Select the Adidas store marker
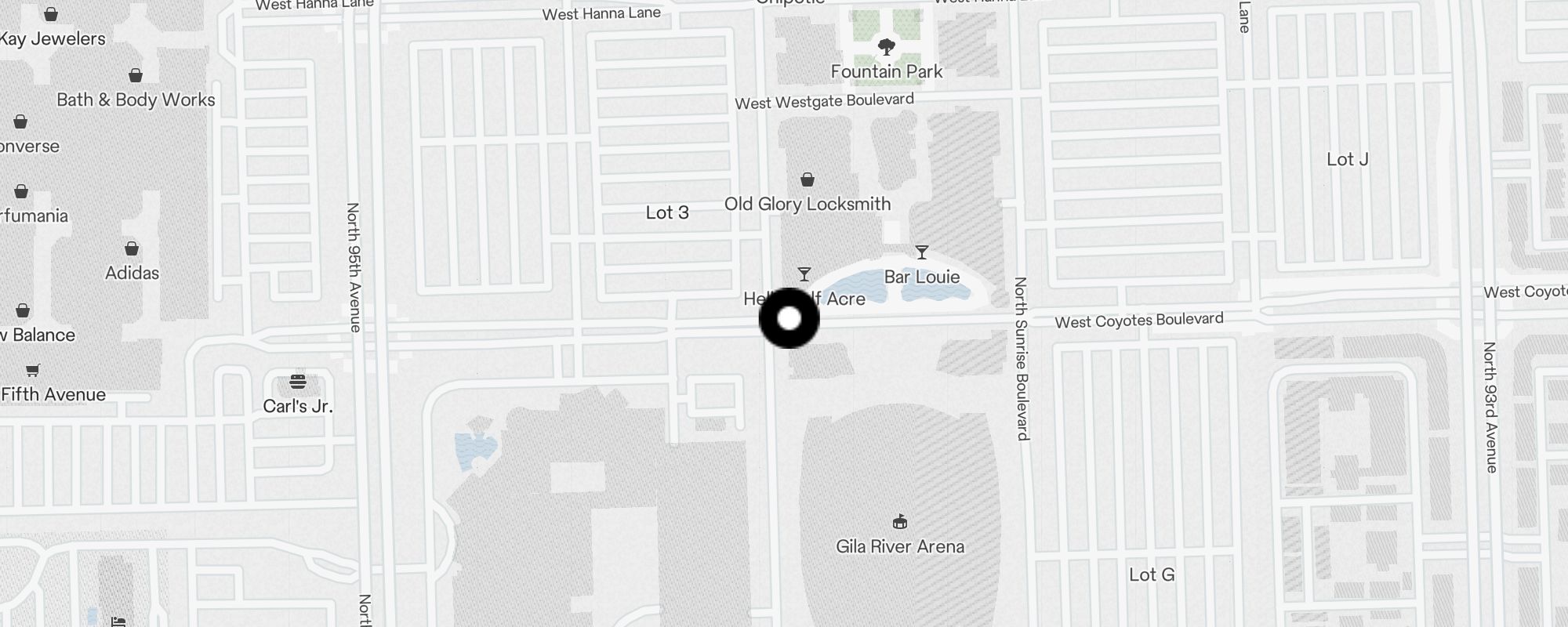Screen dimensions: 1568x627 [x=132, y=249]
